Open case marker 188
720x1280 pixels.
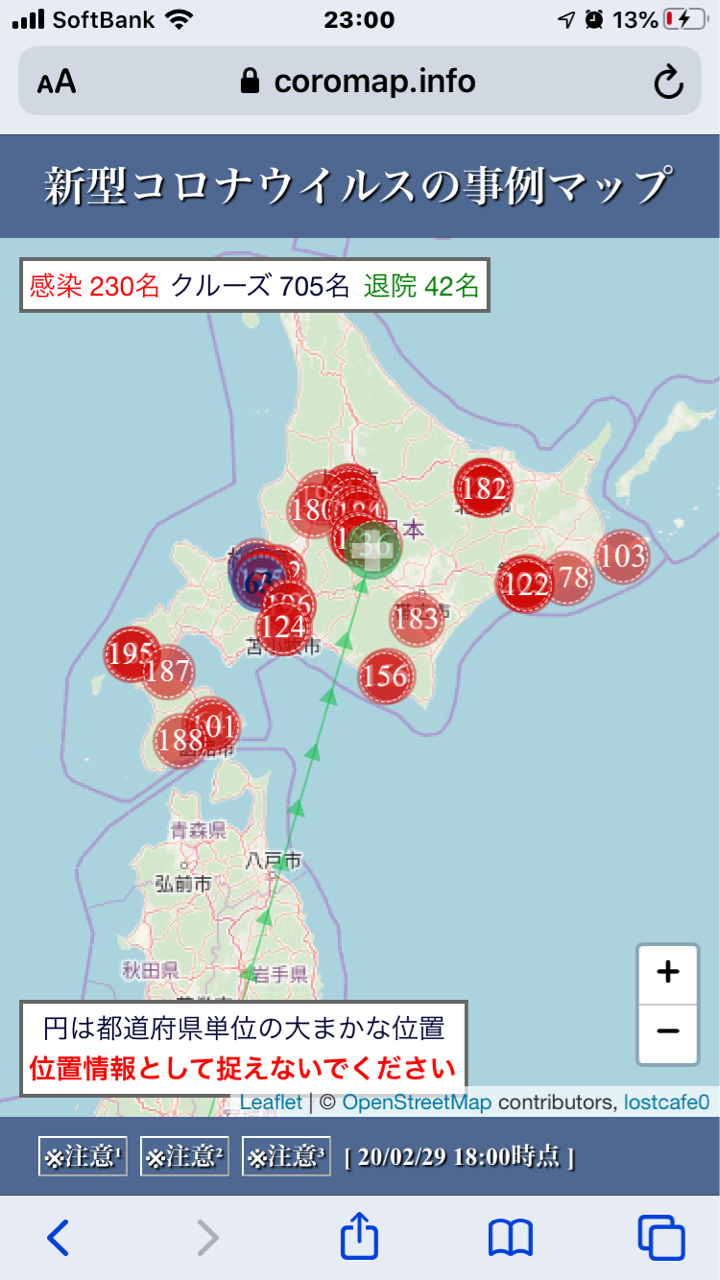[x=180, y=740]
